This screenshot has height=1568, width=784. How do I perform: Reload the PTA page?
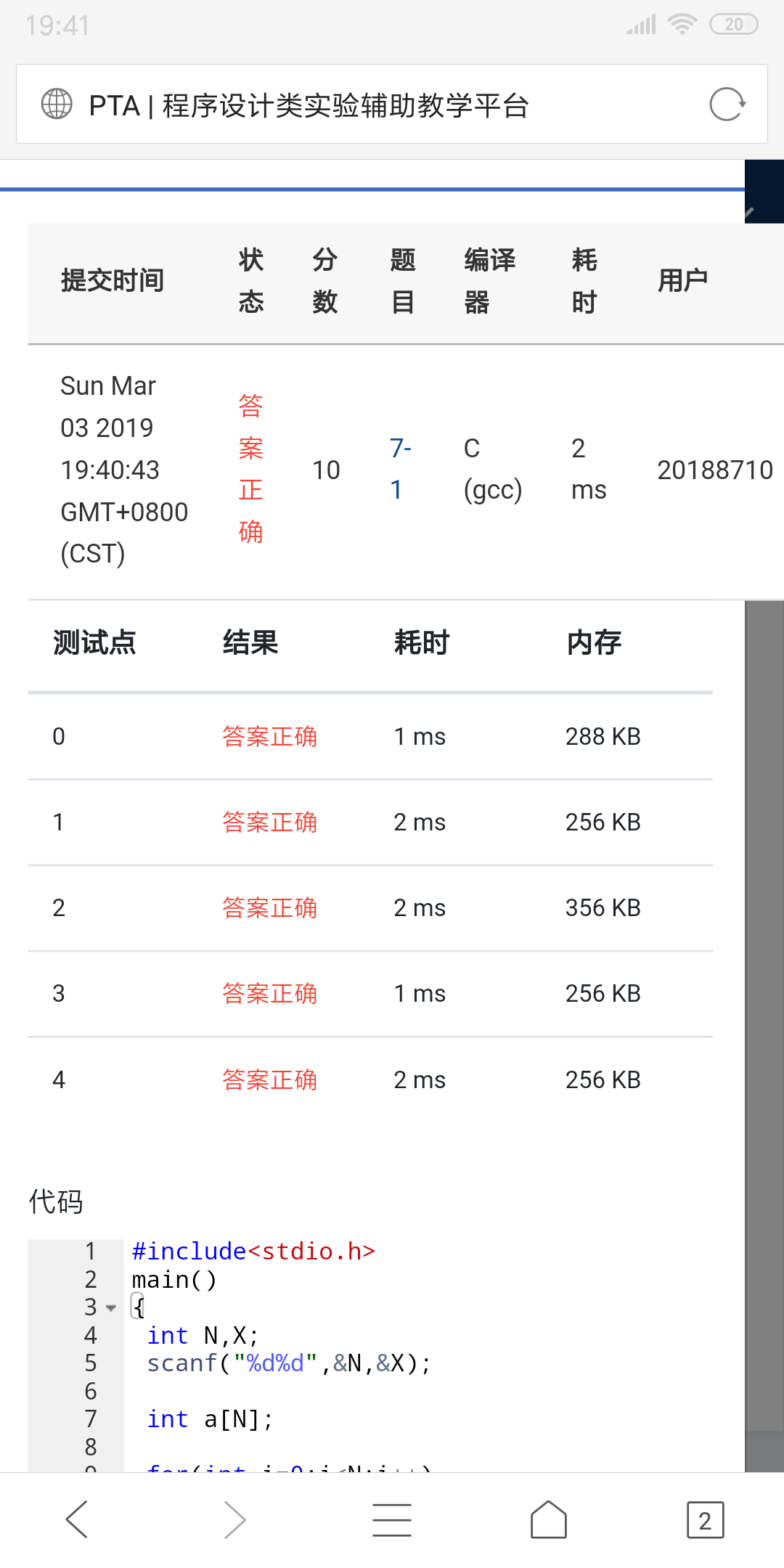click(727, 105)
